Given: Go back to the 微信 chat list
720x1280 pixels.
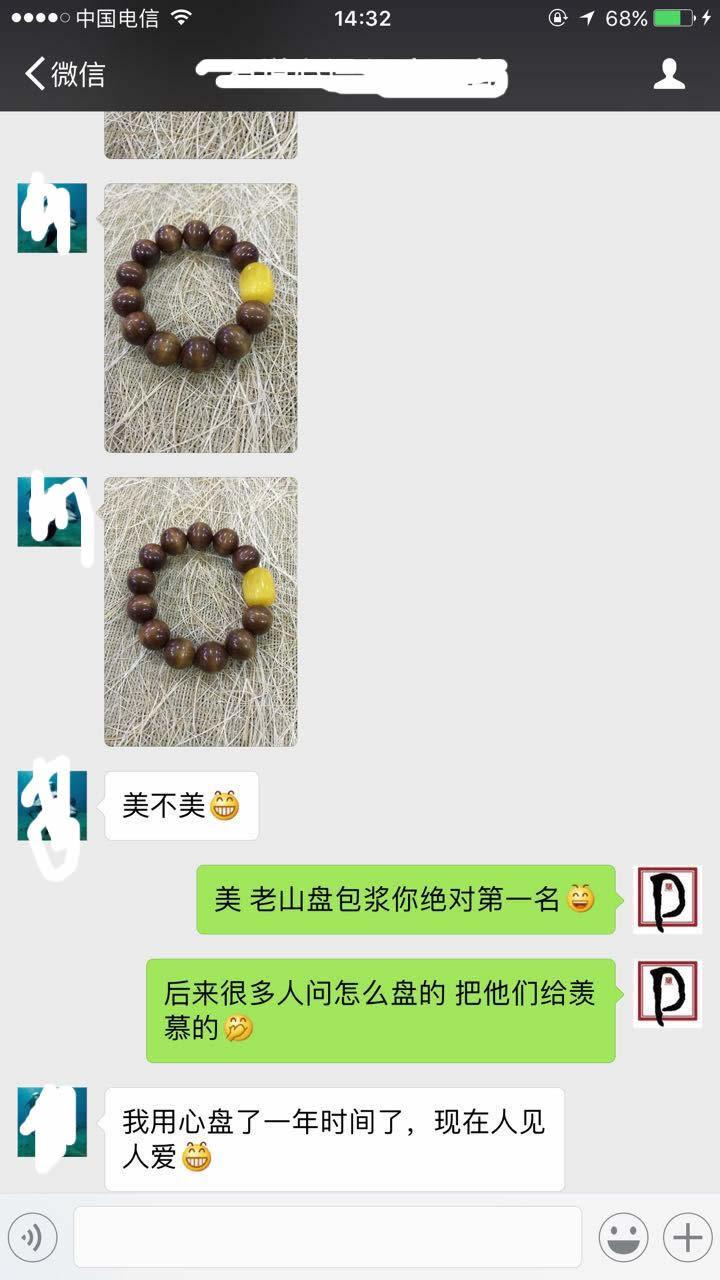Looking at the screenshot, I should point(65,74).
